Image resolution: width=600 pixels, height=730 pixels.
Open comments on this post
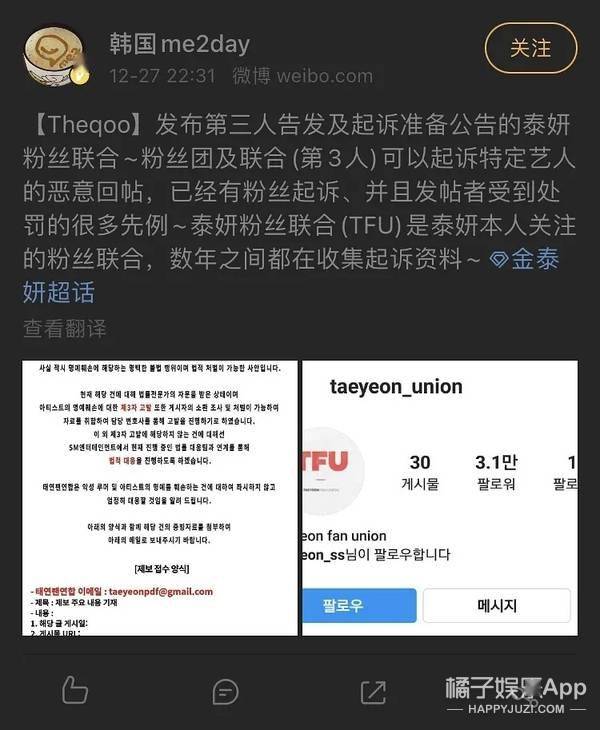point(226,690)
